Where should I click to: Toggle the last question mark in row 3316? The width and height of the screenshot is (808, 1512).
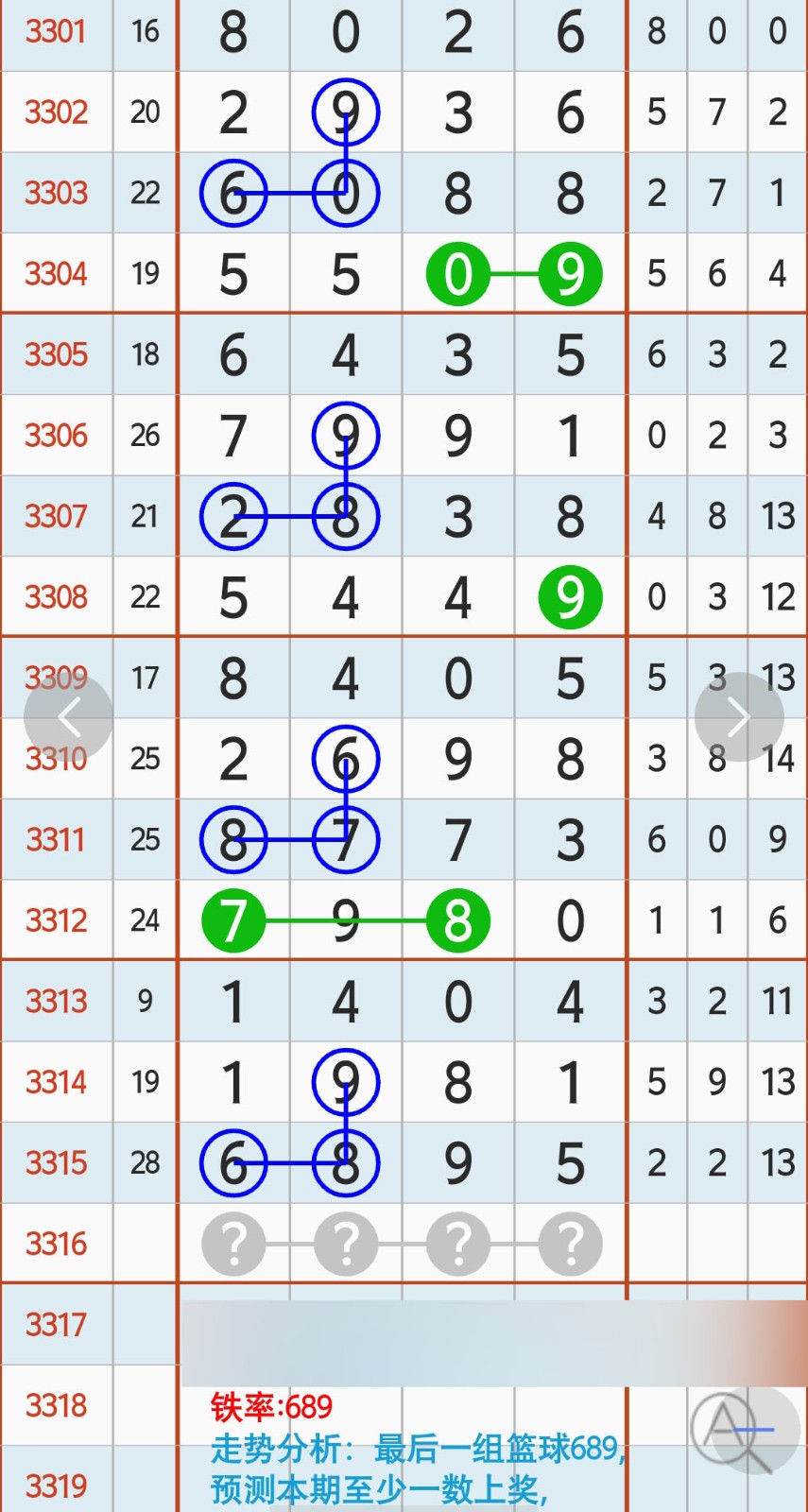[x=571, y=1245]
